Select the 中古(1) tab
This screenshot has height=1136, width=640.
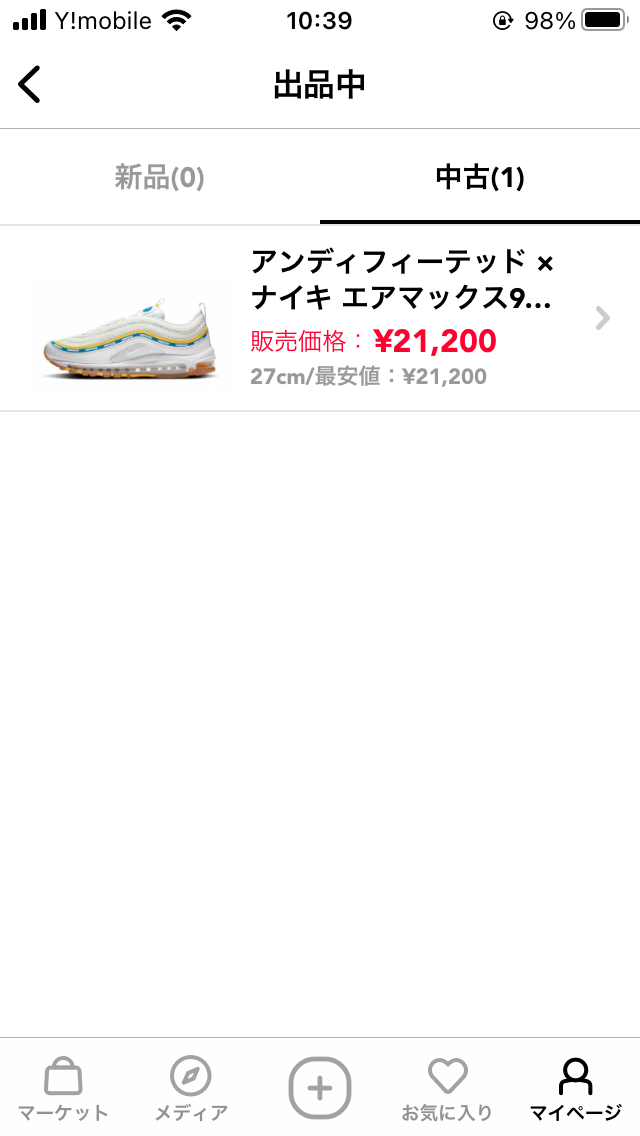click(x=480, y=178)
